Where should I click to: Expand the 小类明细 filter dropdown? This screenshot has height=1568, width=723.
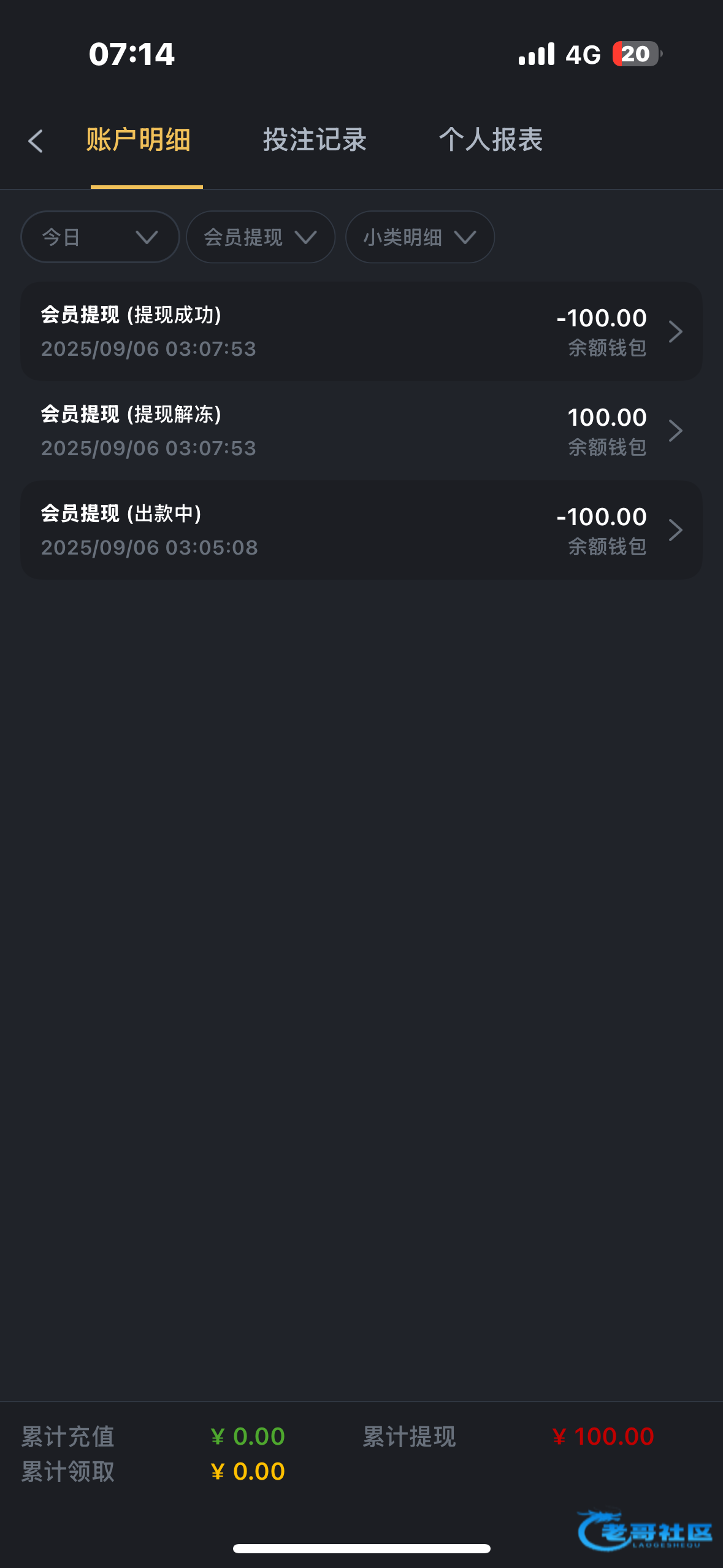[420, 237]
